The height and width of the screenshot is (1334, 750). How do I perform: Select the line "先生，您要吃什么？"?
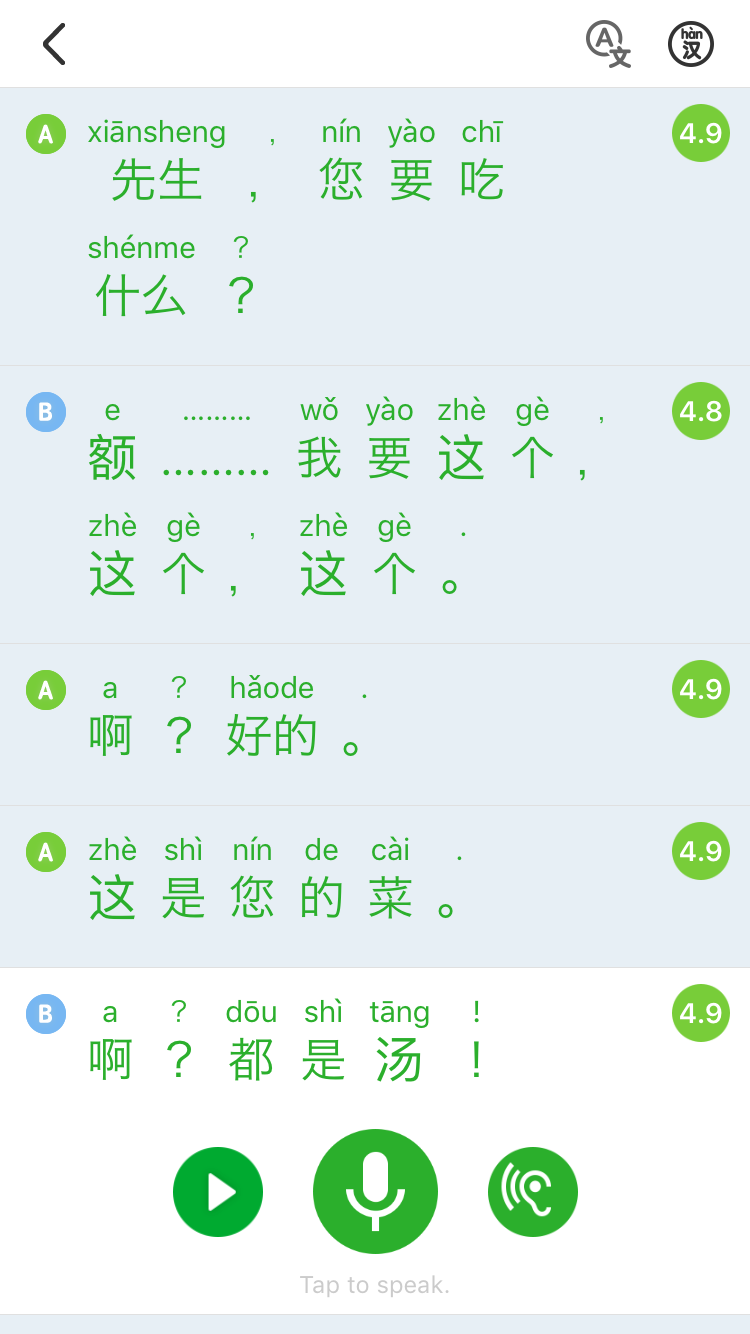(300, 225)
